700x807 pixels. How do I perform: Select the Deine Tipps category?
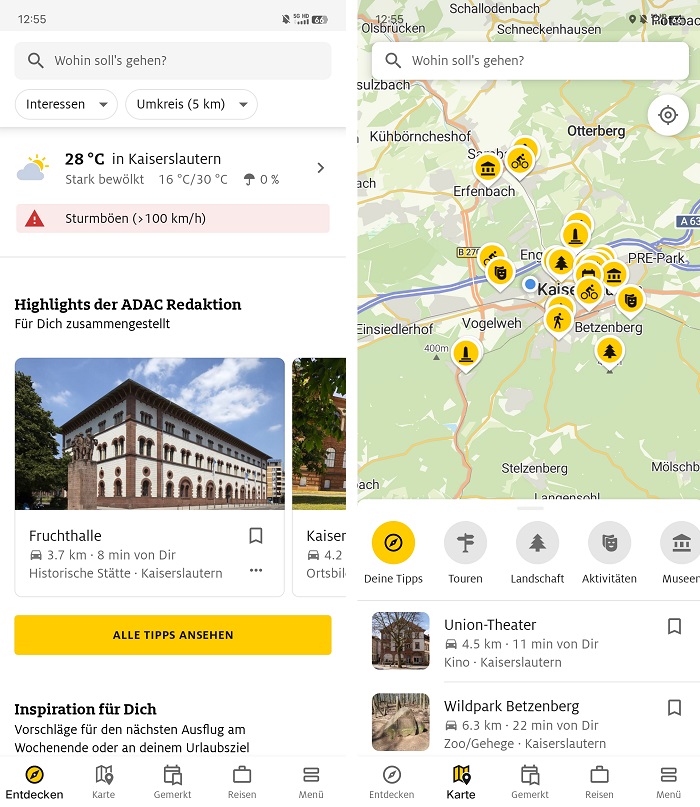click(x=393, y=543)
